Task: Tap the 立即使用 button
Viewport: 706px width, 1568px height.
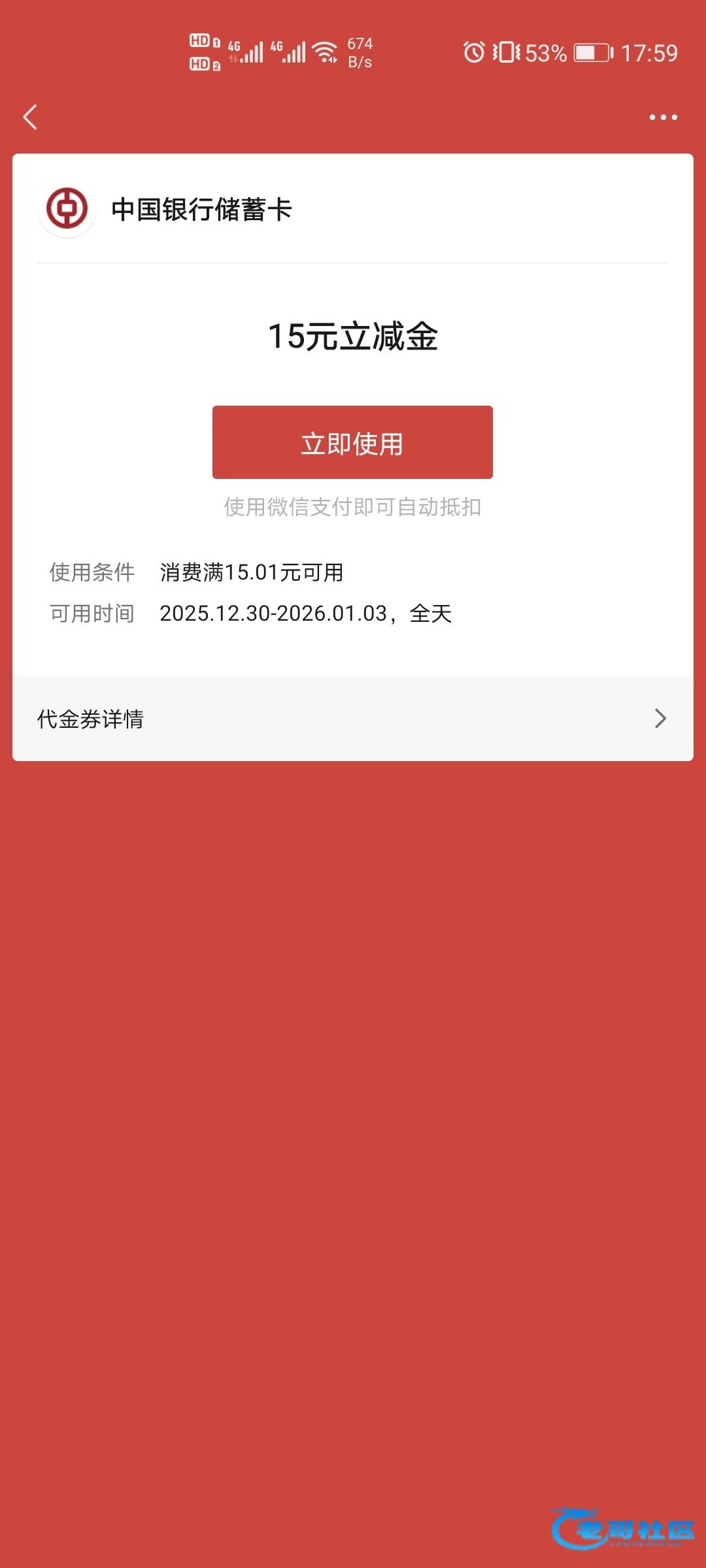Action: (x=352, y=442)
